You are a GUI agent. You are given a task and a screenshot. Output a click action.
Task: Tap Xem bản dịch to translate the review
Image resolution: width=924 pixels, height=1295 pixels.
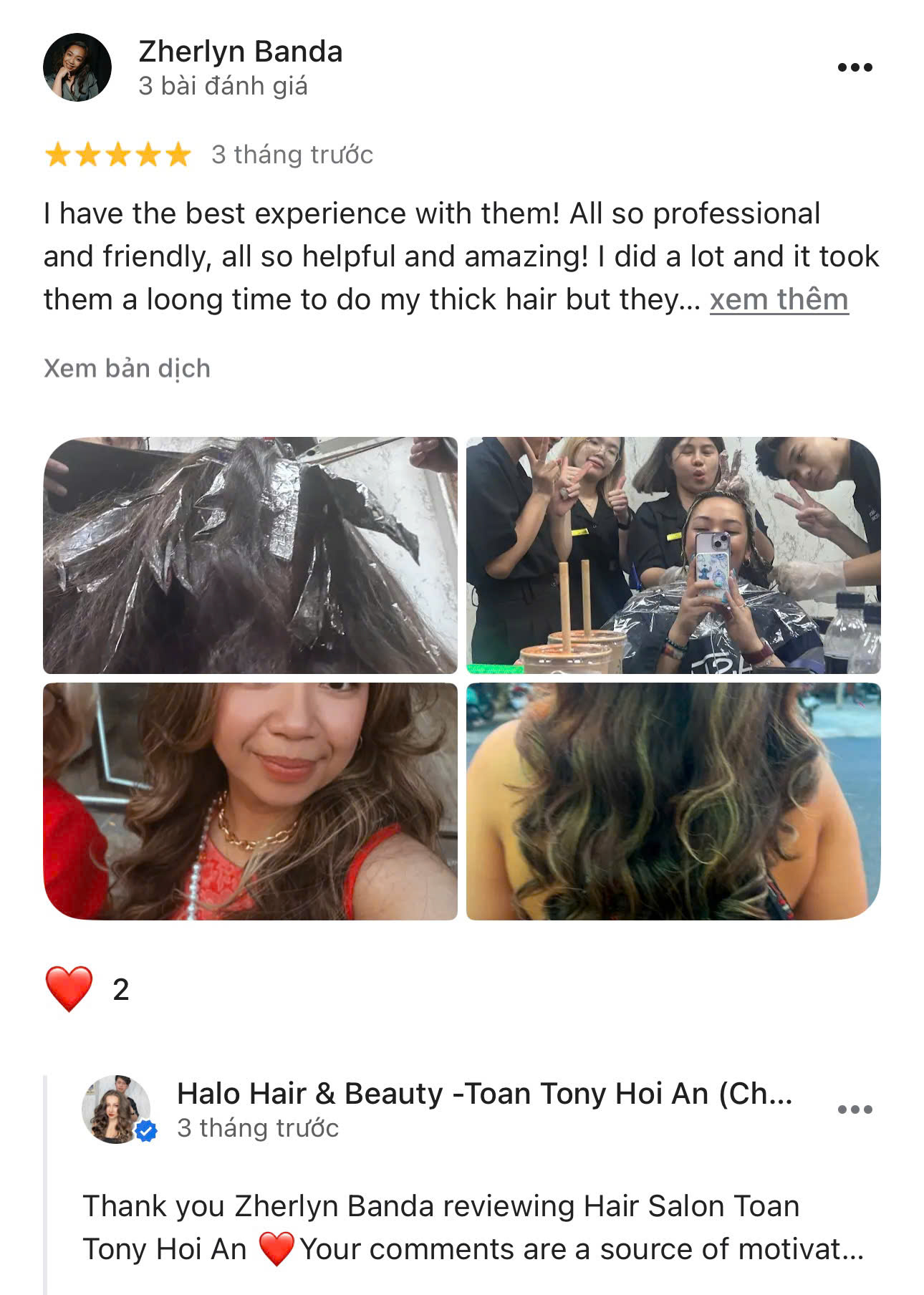(127, 368)
